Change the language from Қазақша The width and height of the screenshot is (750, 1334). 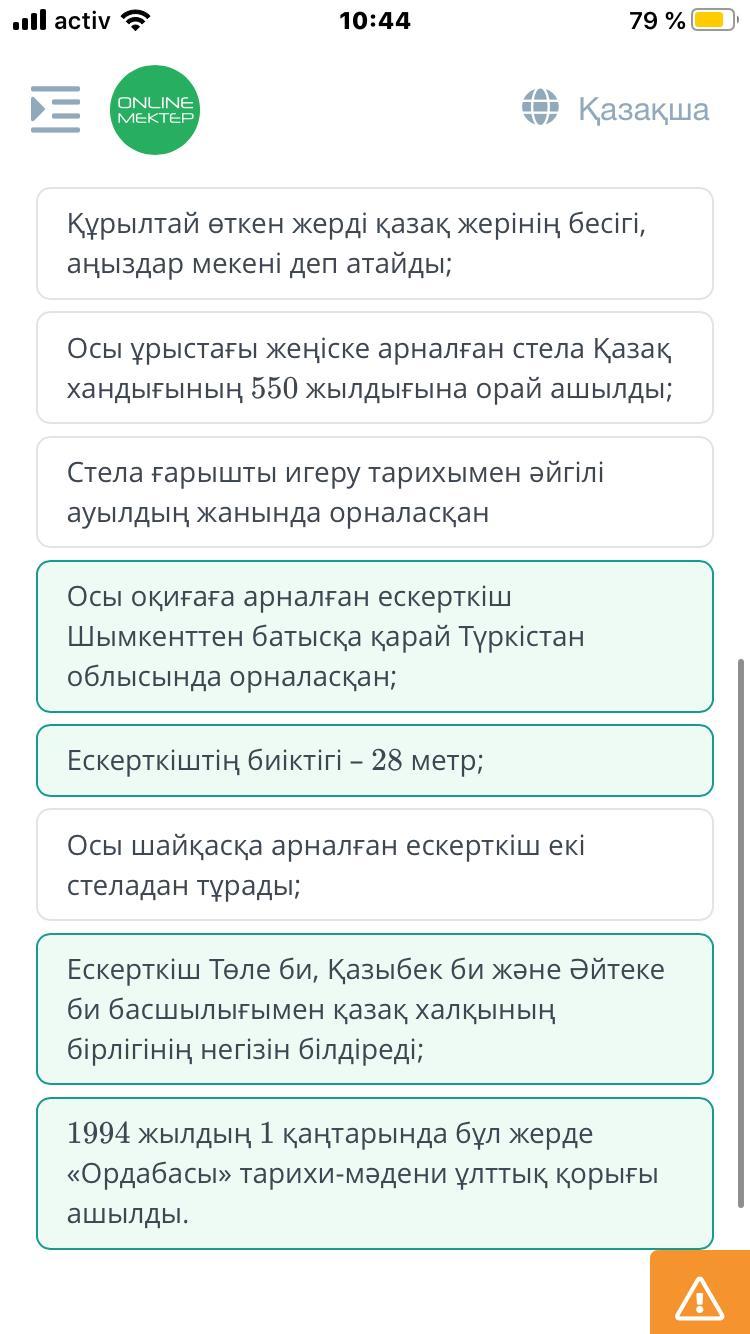coord(616,108)
